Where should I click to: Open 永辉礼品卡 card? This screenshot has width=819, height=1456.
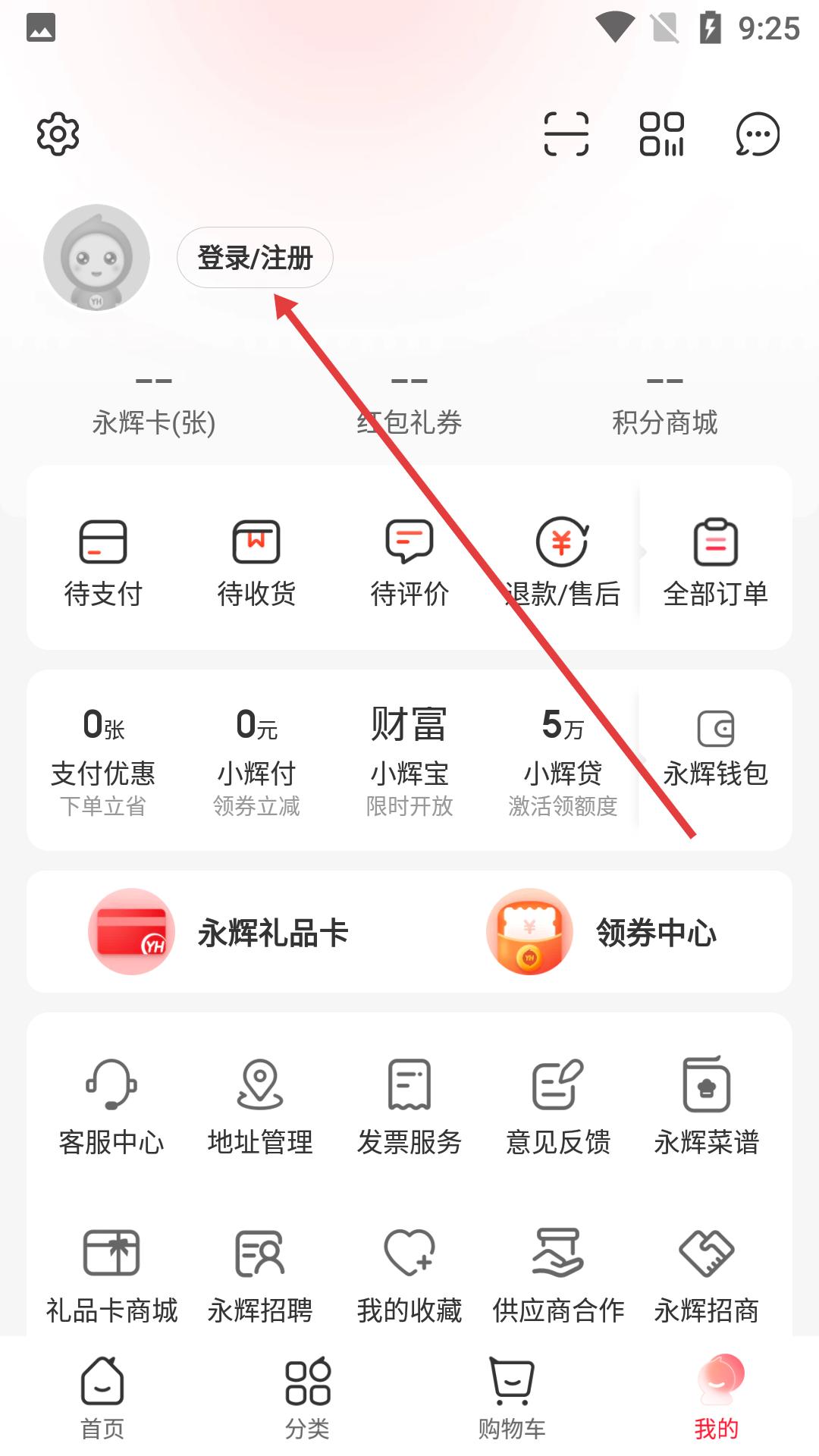218,932
